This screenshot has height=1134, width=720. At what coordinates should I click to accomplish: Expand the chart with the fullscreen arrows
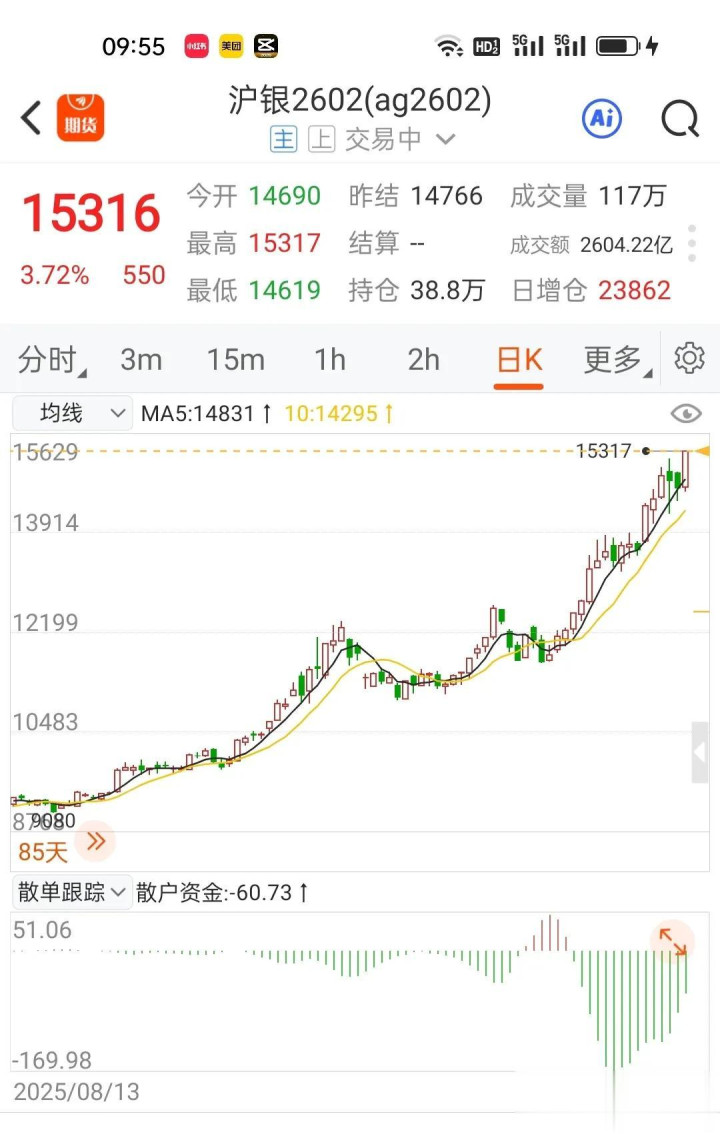click(x=671, y=941)
